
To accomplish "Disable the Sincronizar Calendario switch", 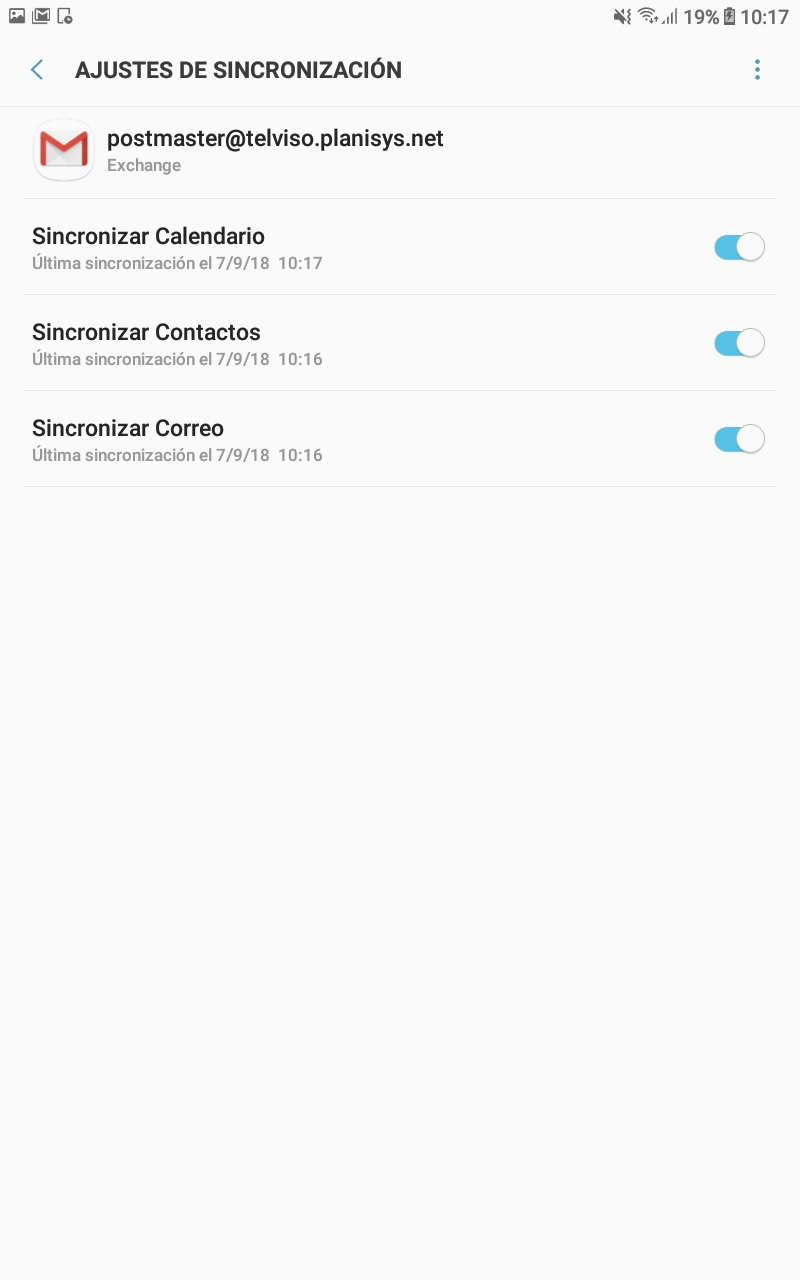I will pyautogui.click(x=739, y=247).
